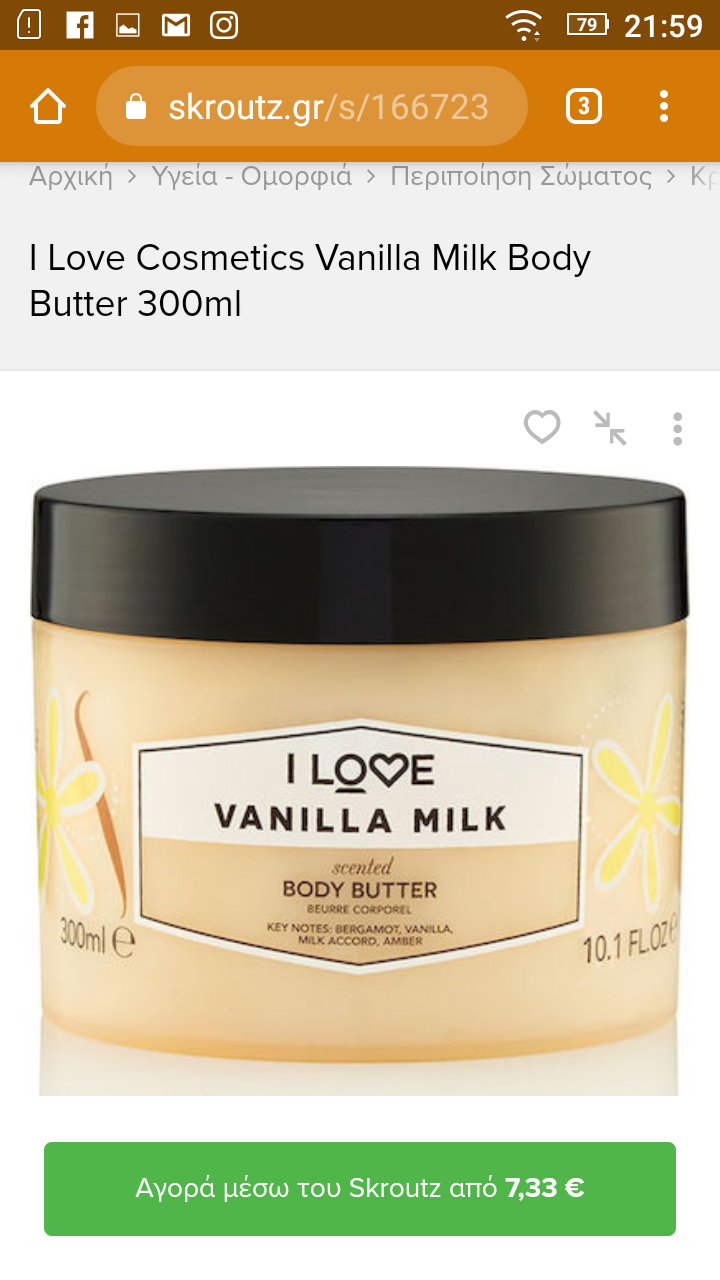Open the product options three-dot menu
This screenshot has height=1280, width=720.
pos(677,428)
